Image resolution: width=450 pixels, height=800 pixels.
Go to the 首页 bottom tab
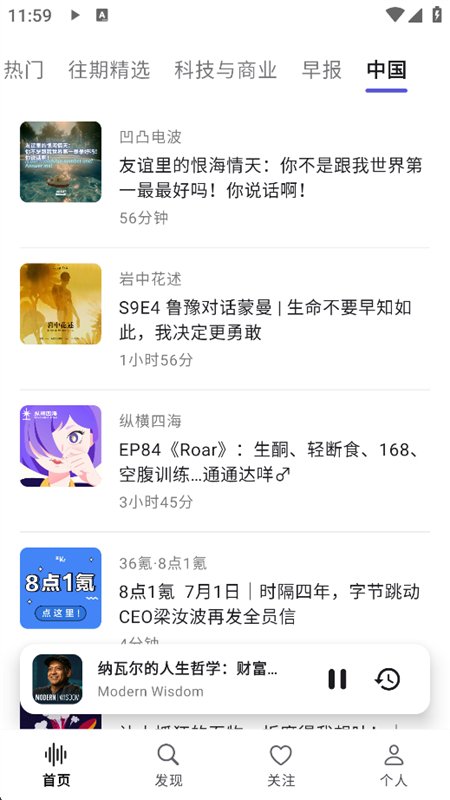pyautogui.click(x=56, y=765)
